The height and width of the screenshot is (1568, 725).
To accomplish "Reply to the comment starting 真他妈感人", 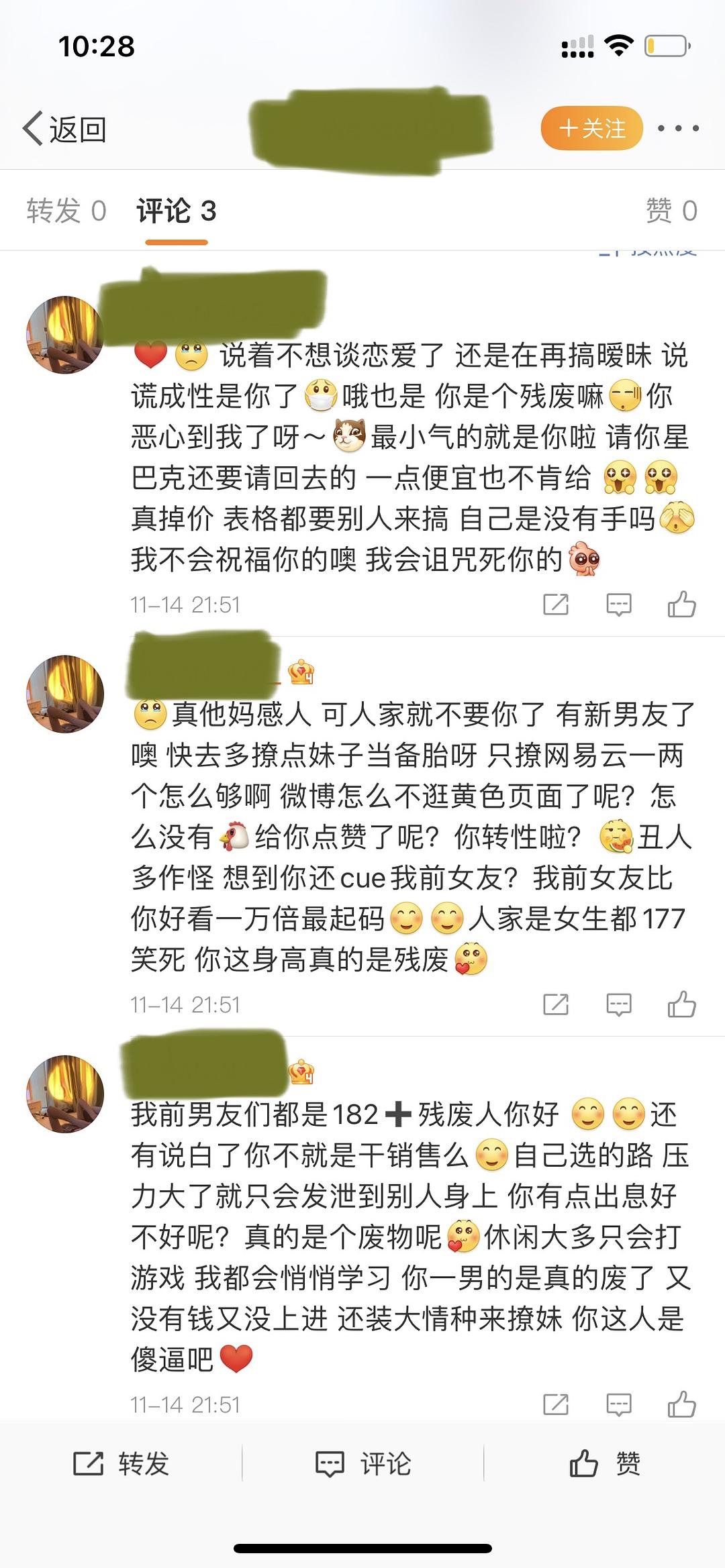I will pos(618,1004).
